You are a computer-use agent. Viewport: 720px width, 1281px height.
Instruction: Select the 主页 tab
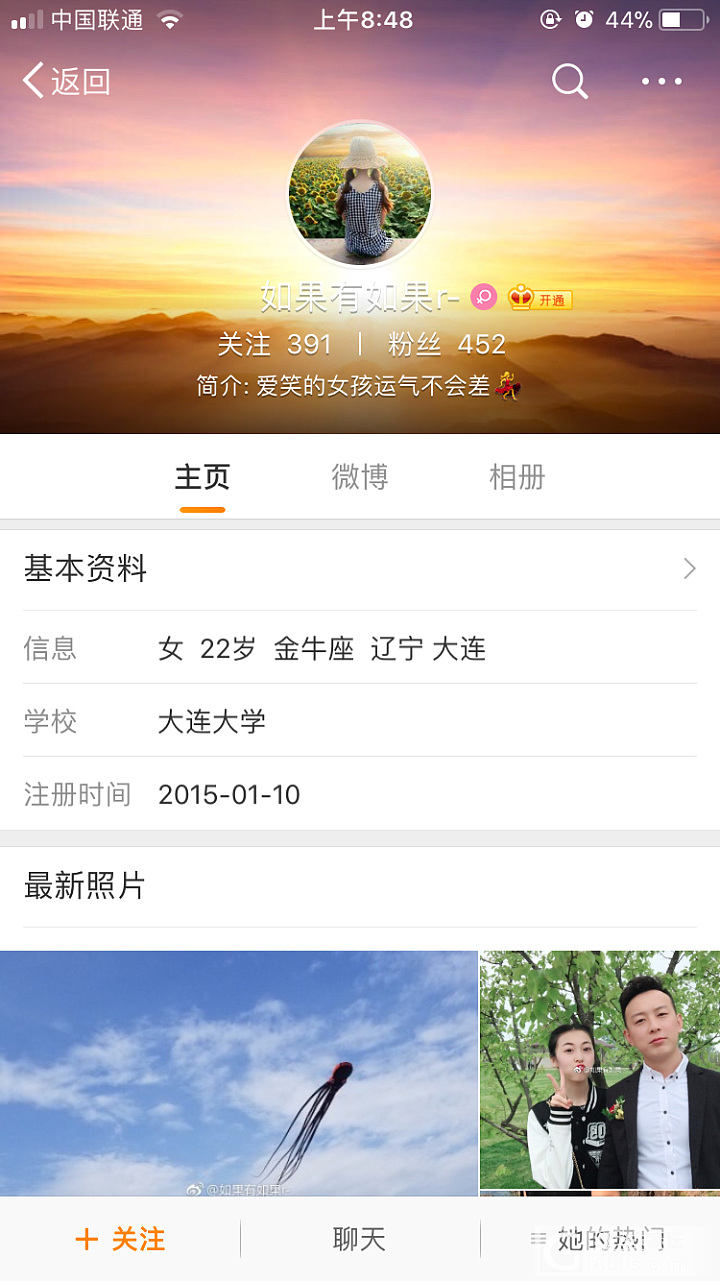click(x=202, y=477)
